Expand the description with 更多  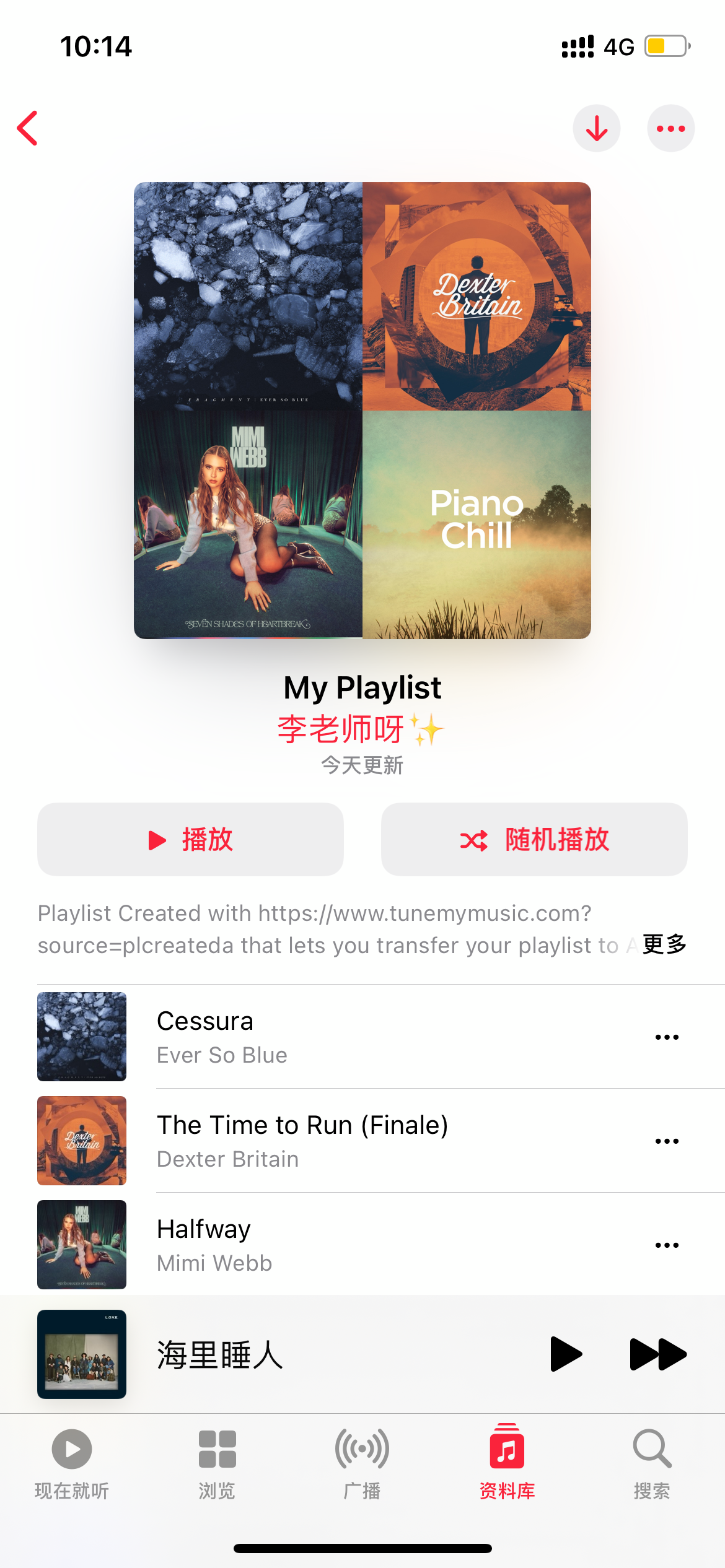[664, 944]
